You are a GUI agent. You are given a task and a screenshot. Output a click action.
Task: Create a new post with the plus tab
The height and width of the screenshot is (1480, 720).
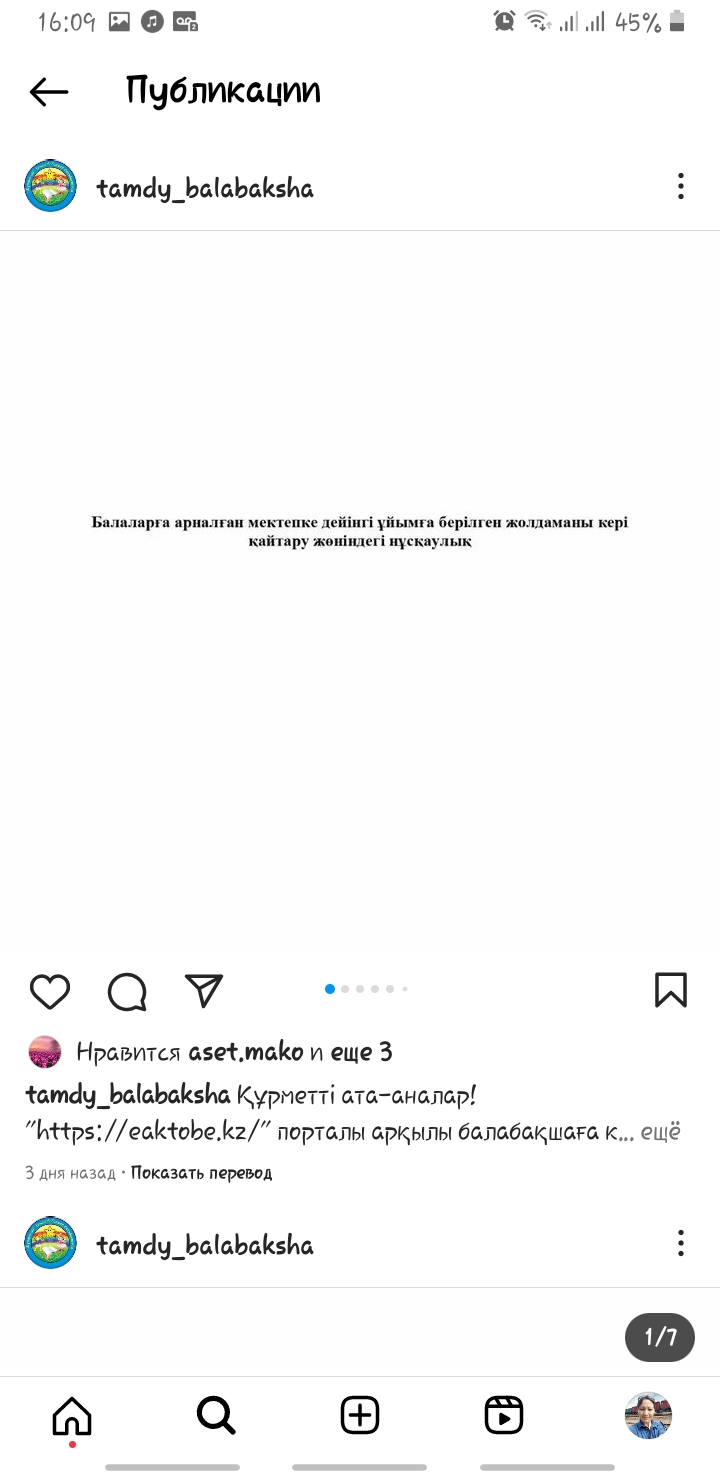(x=360, y=1415)
